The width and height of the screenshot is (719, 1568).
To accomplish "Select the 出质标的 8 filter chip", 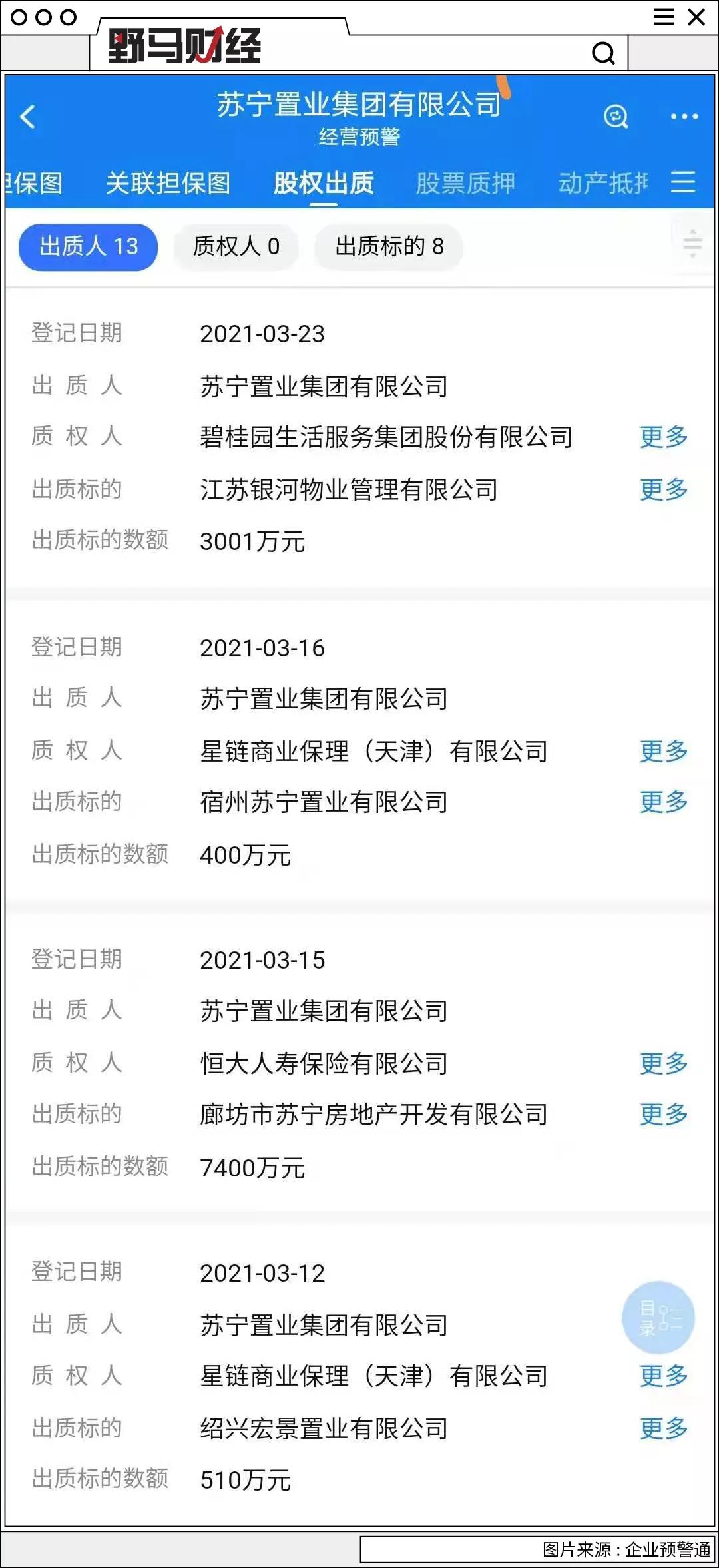I will [387, 247].
